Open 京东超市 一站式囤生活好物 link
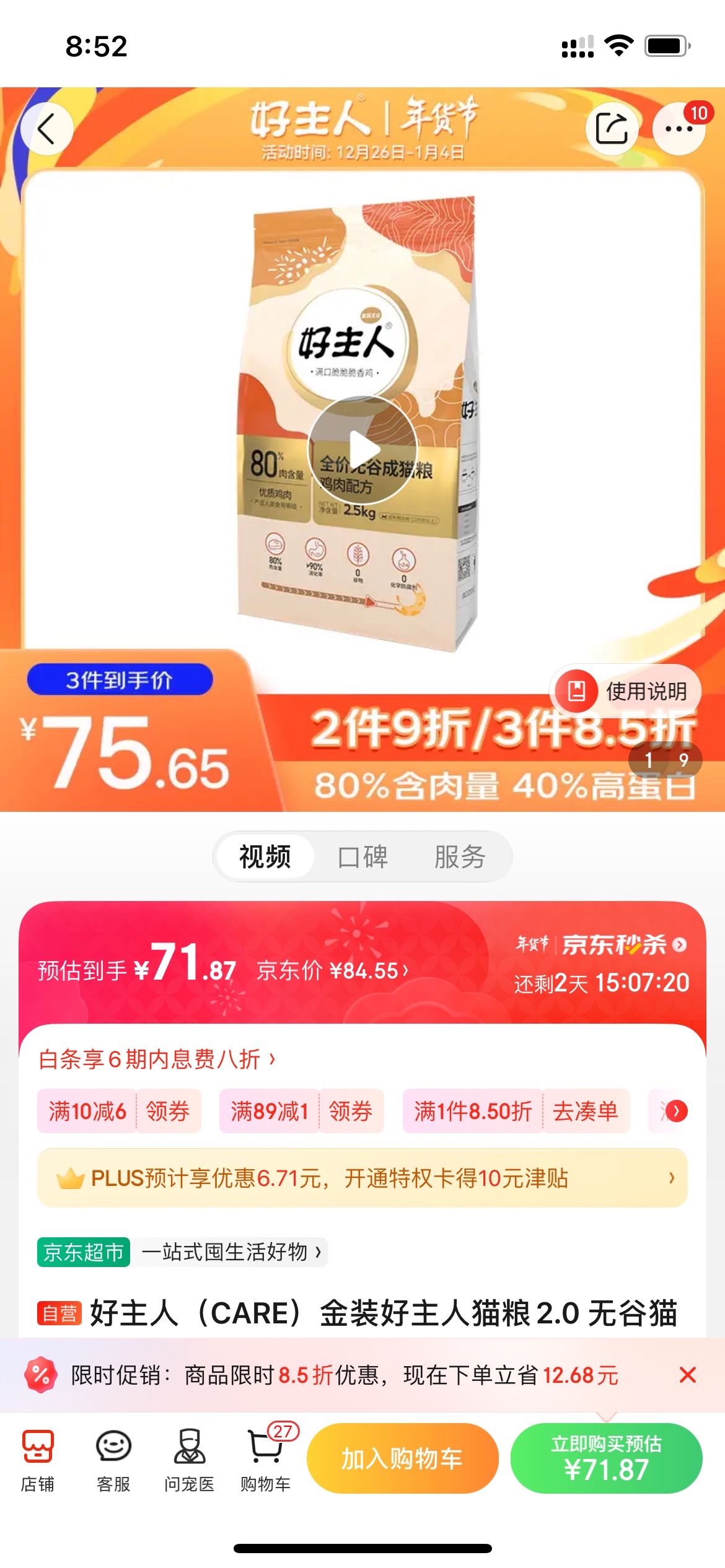The height and width of the screenshot is (1568, 725). pos(182,1252)
